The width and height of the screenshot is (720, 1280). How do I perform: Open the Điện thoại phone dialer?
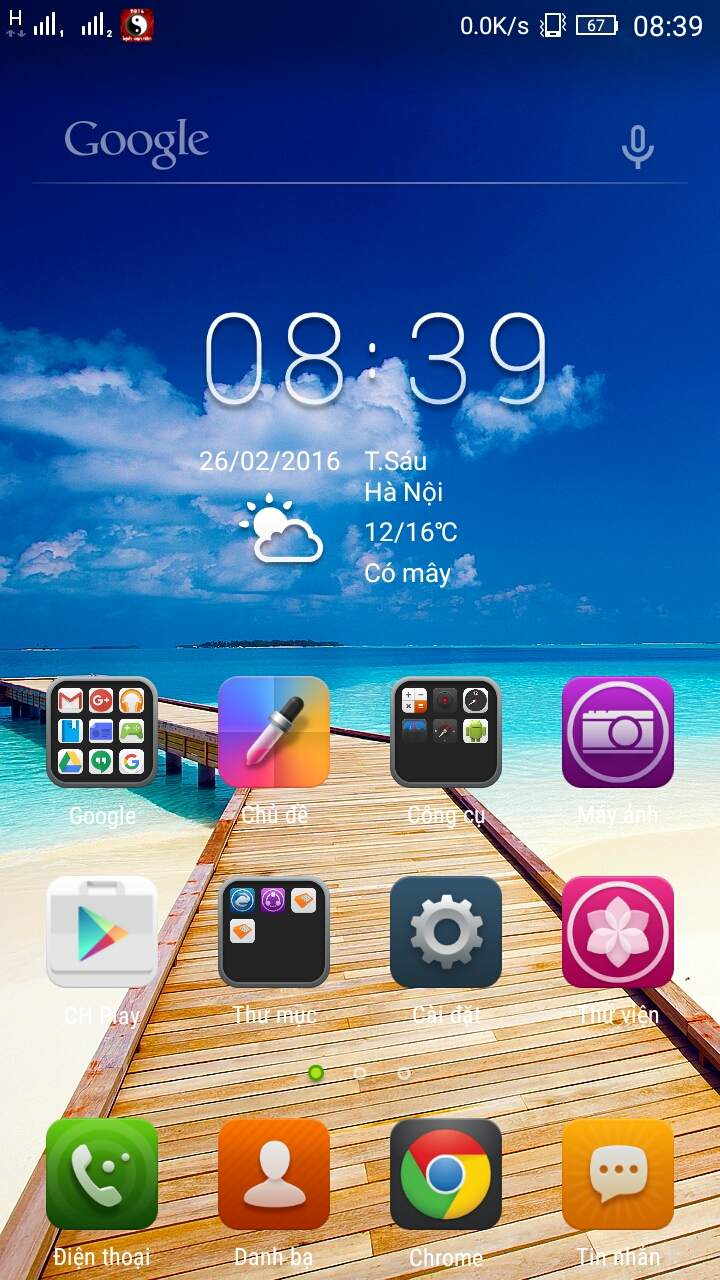(102, 1173)
